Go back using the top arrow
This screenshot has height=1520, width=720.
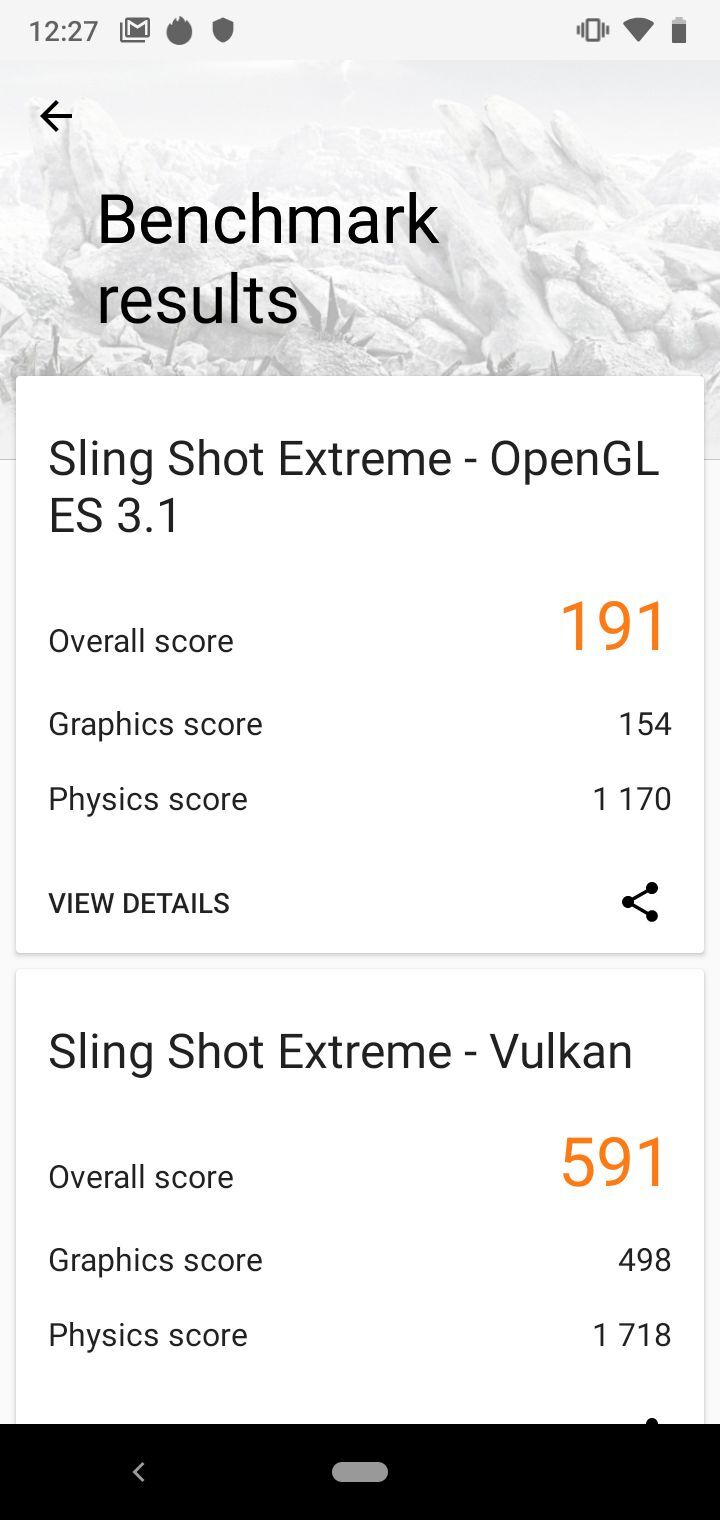pos(56,117)
